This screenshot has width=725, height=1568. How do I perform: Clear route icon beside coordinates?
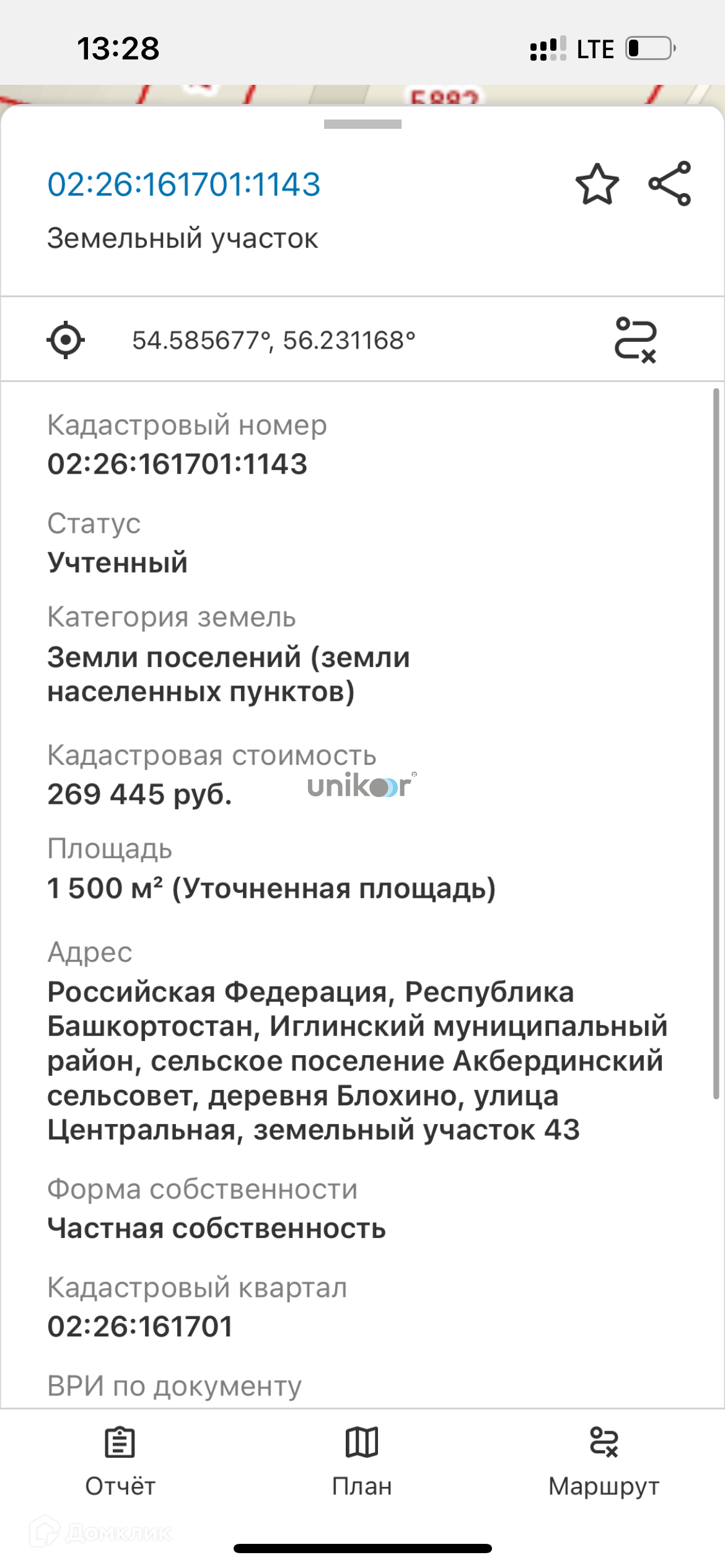pos(635,340)
